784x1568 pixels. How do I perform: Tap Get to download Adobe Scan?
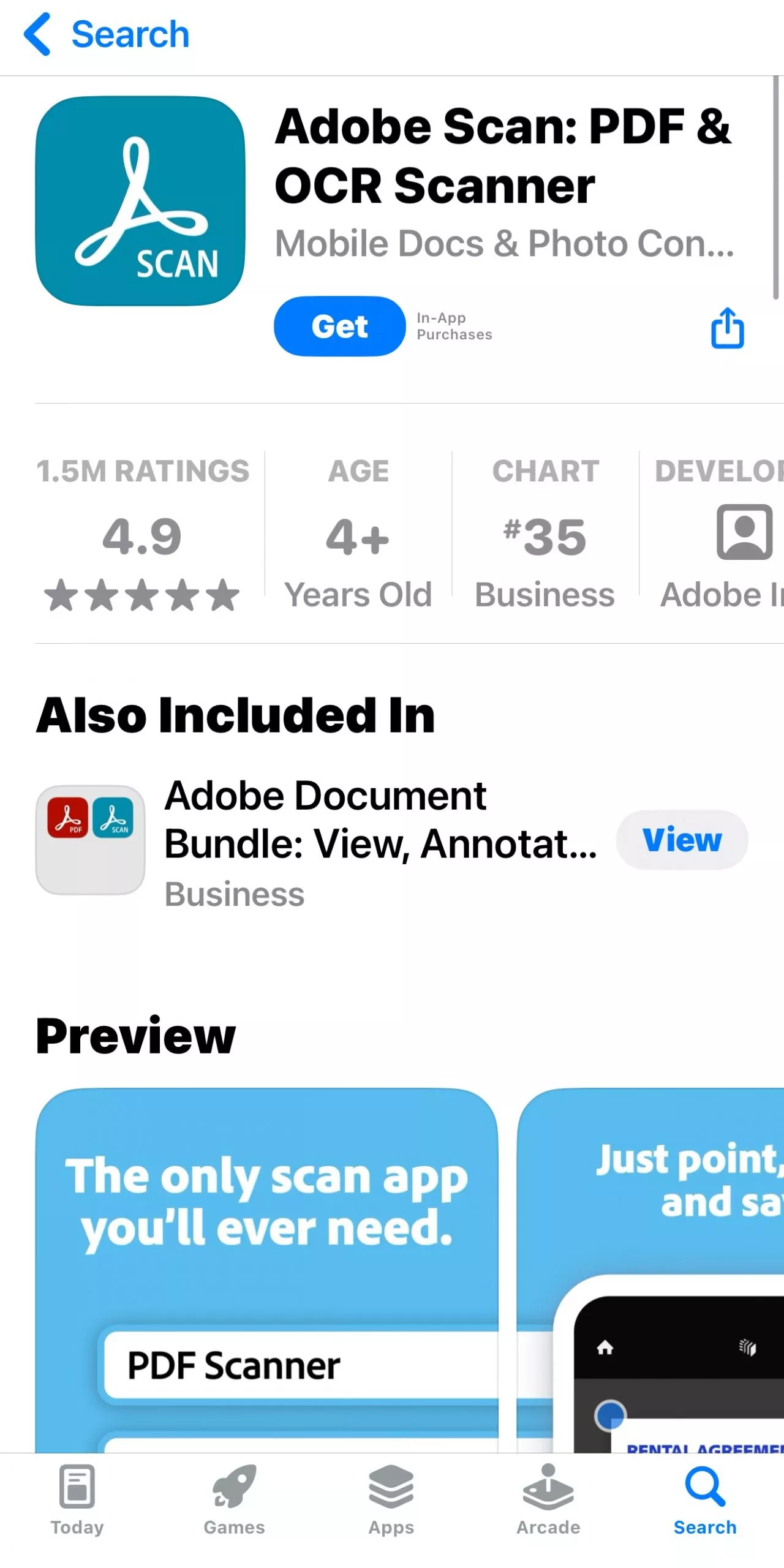pos(339,326)
